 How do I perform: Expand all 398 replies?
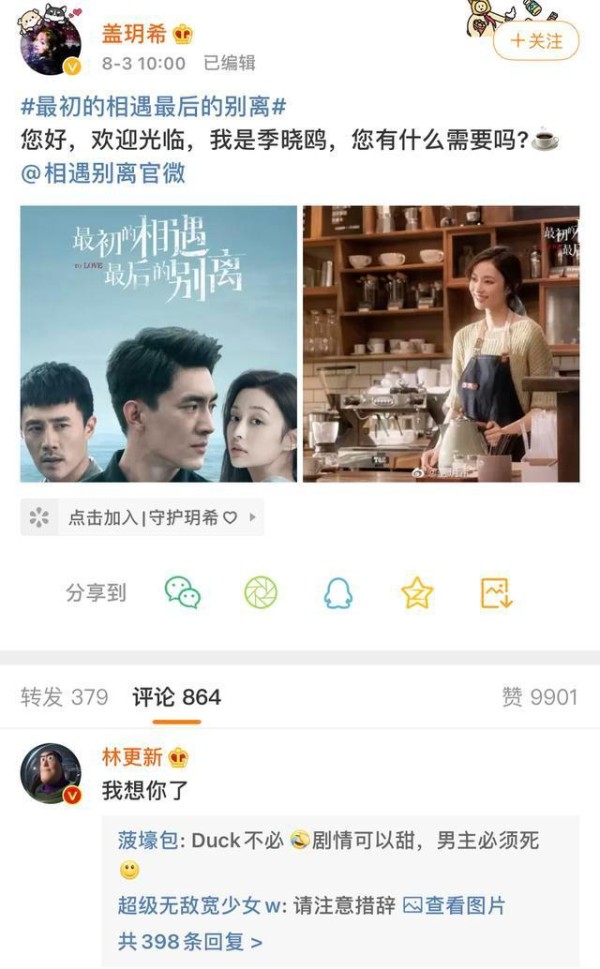click(x=190, y=942)
